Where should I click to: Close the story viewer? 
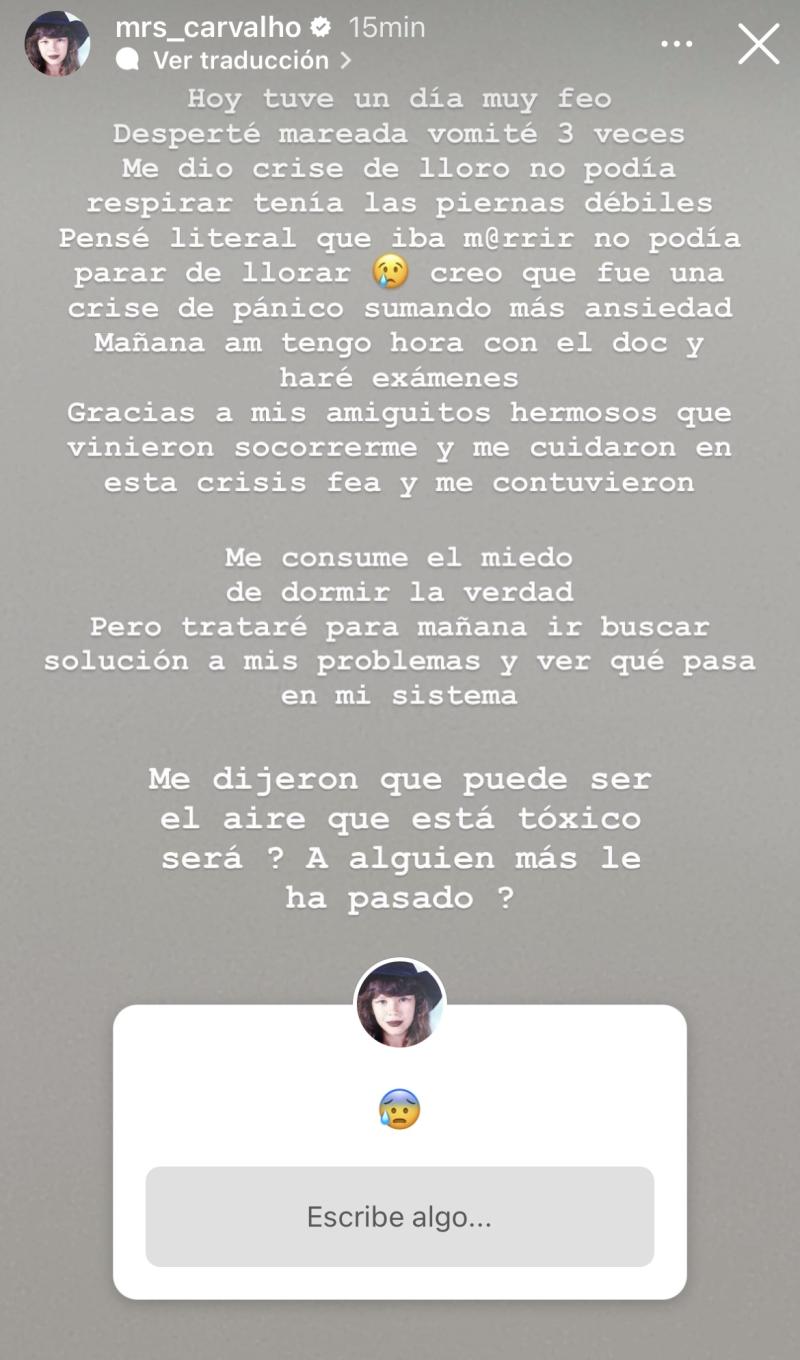click(758, 45)
